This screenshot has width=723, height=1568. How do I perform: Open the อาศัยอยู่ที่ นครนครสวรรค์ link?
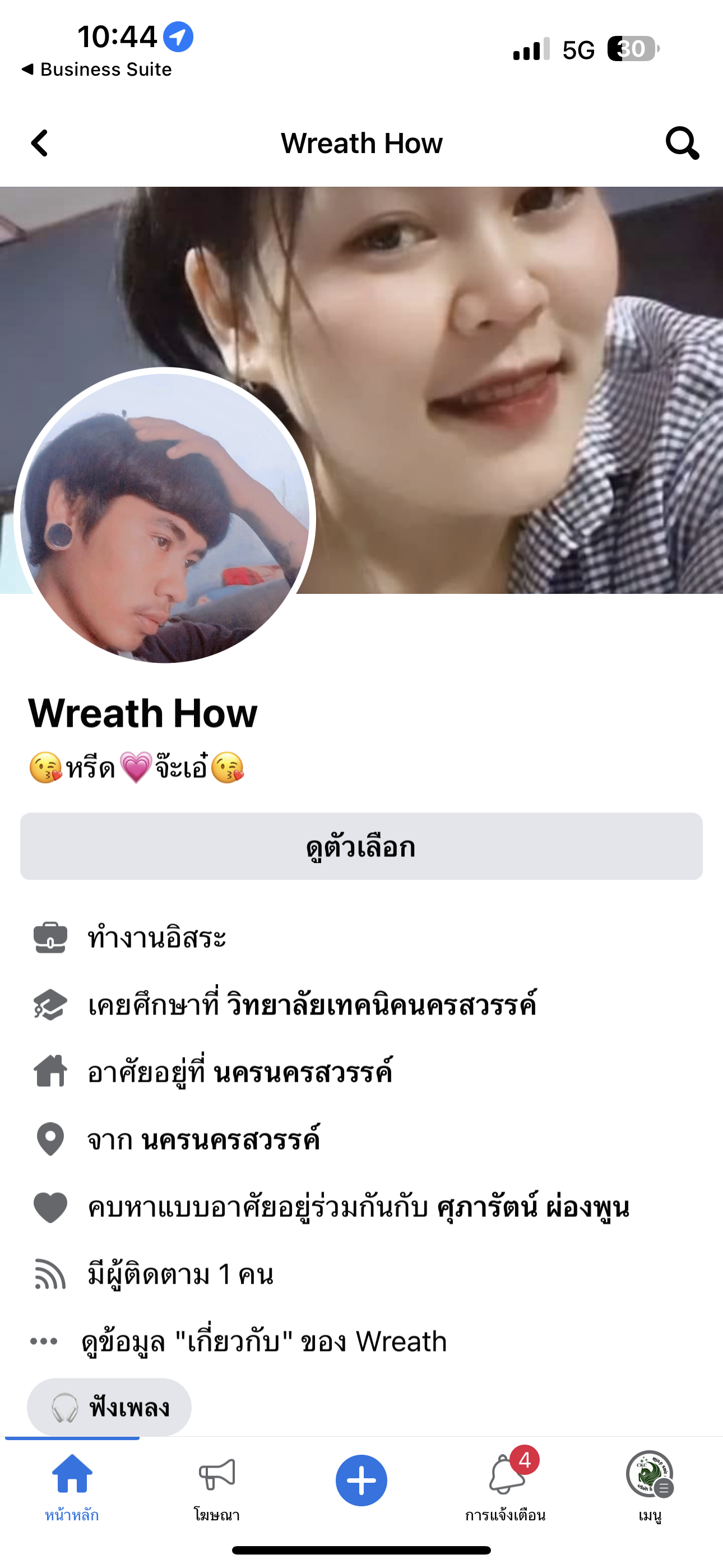click(303, 1072)
